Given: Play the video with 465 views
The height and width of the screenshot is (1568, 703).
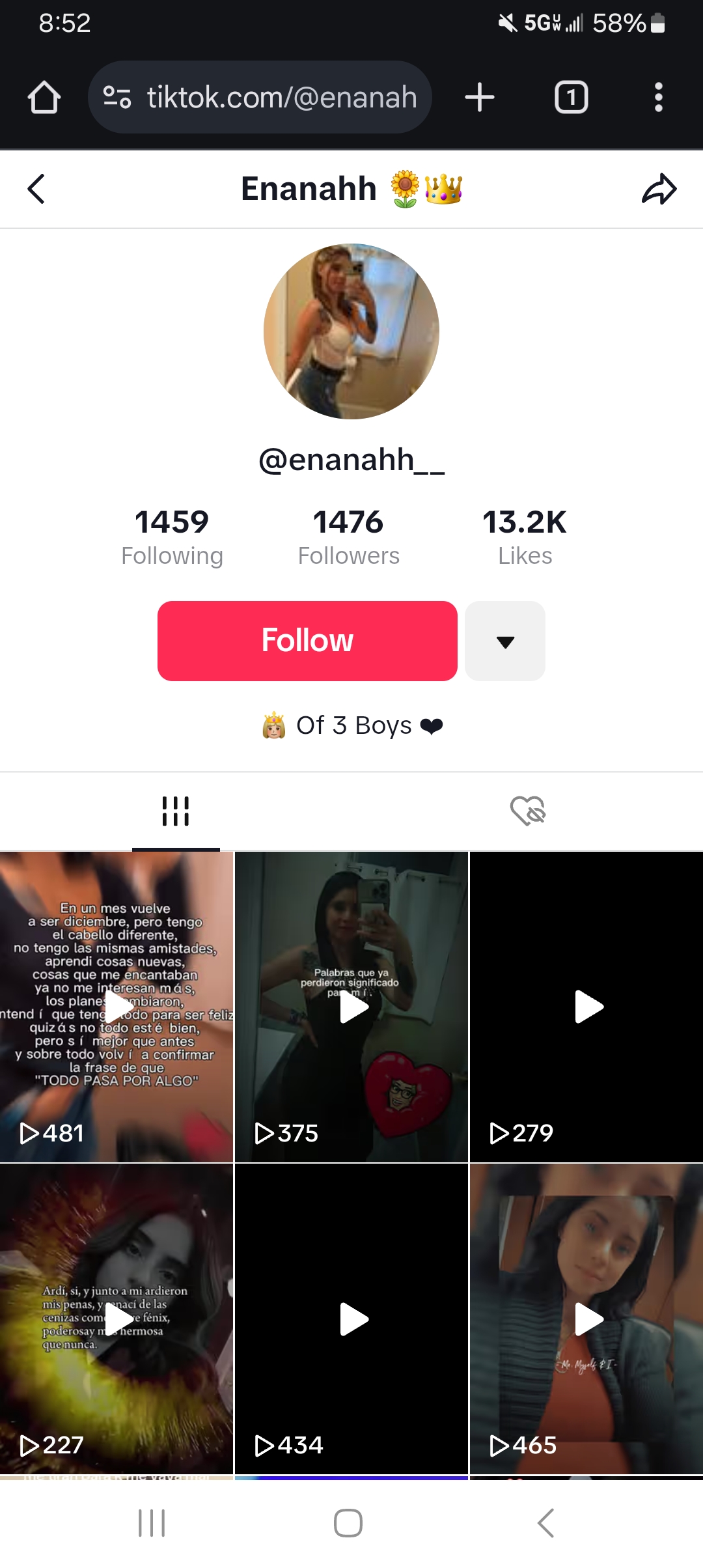Looking at the screenshot, I should point(586,1319).
